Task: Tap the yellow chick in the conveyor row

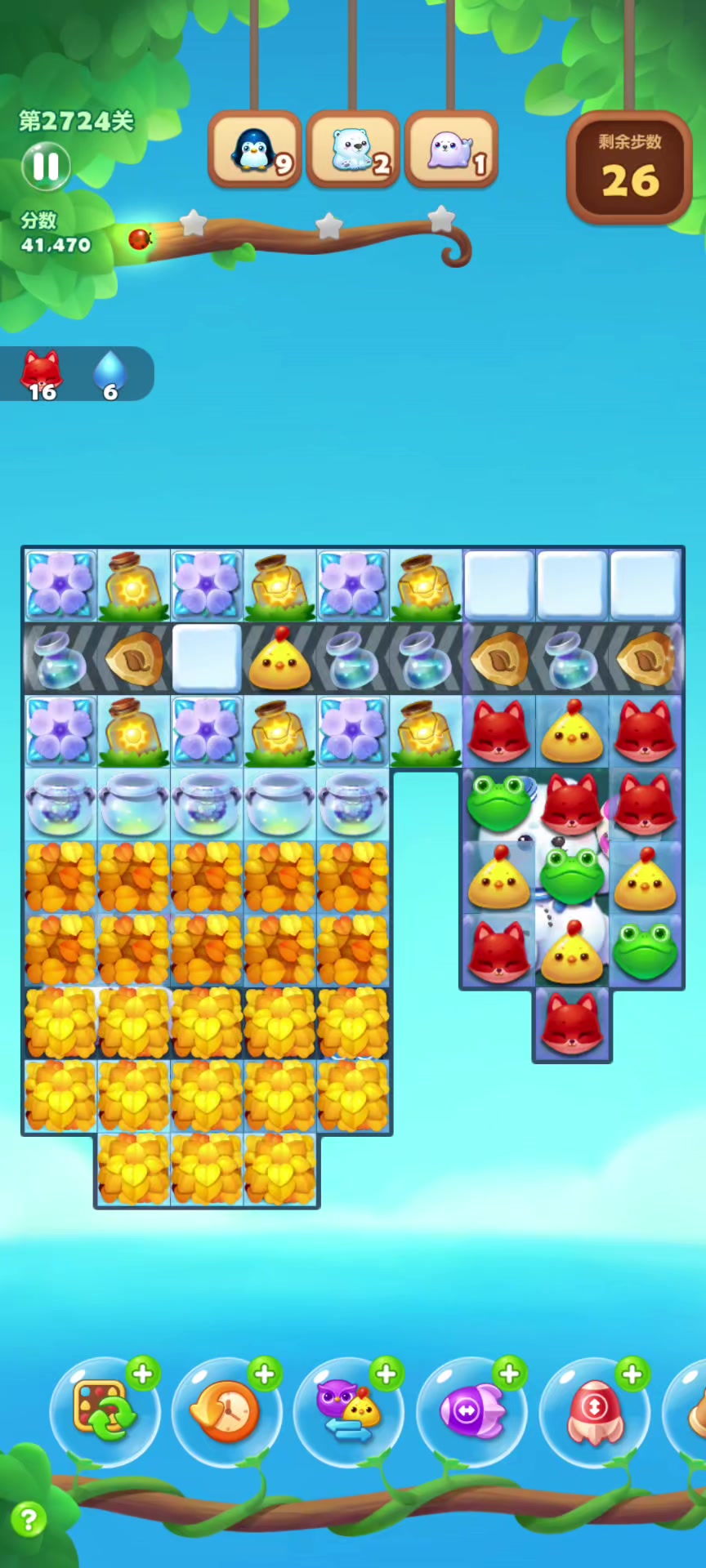Action: pyautogui.click(x=279, y=658)
